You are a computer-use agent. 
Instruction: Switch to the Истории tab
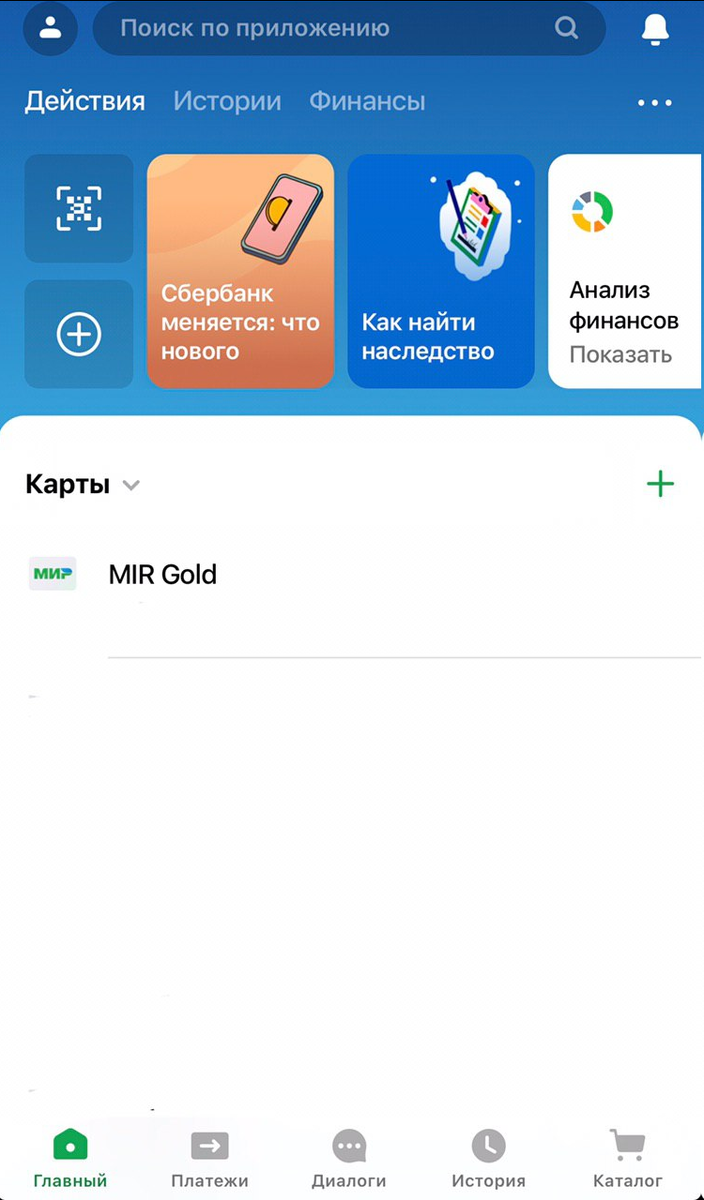coord(227,101)
